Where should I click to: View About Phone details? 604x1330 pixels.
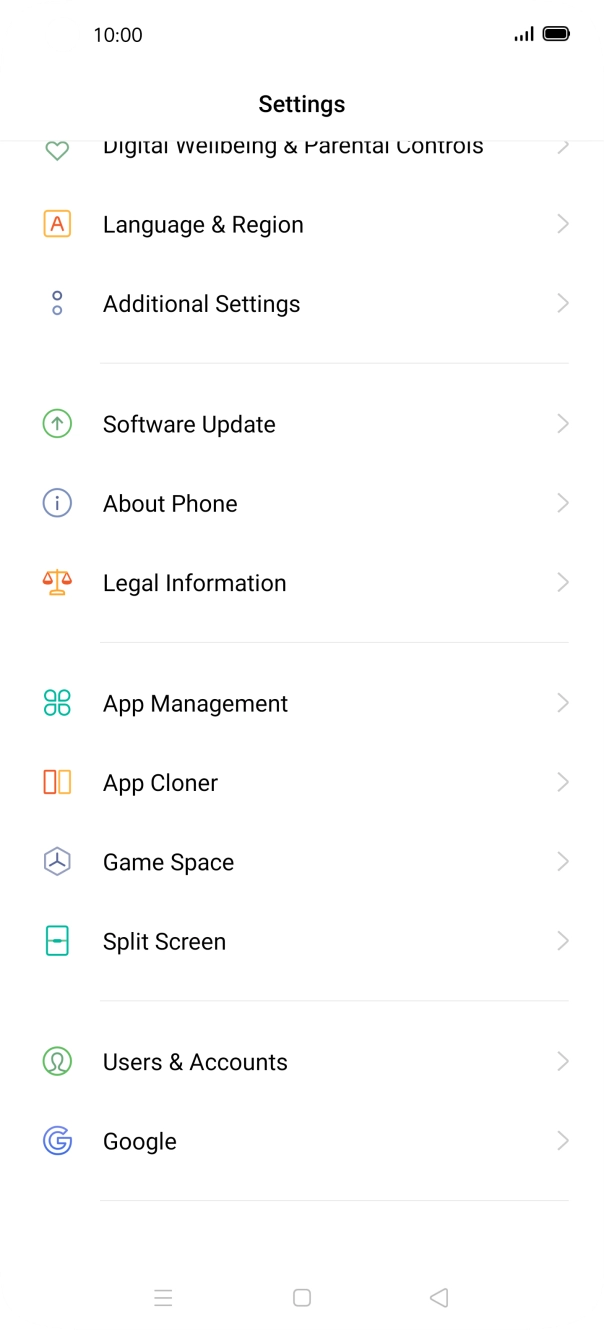point(302,503)
